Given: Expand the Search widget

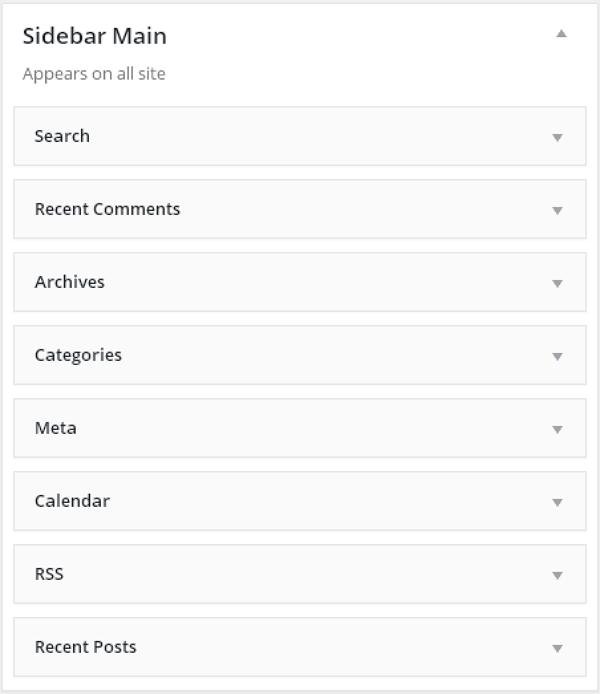Looking at the screenshot, I should [x=557, y=137].
